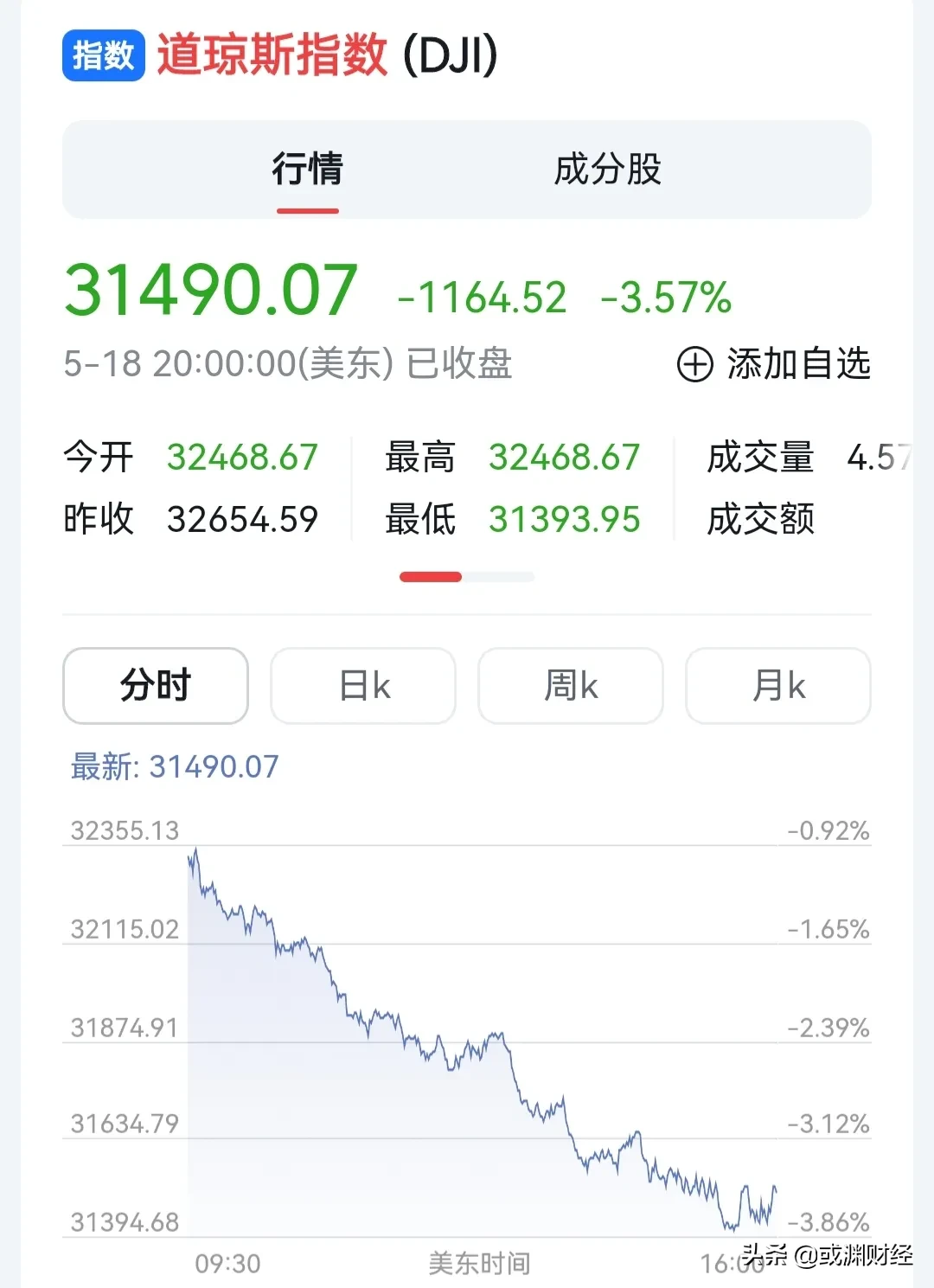This screenshot has height=1288, width=934.
Task: Add DJI via 添加自选
Action: tap(774, 364)
